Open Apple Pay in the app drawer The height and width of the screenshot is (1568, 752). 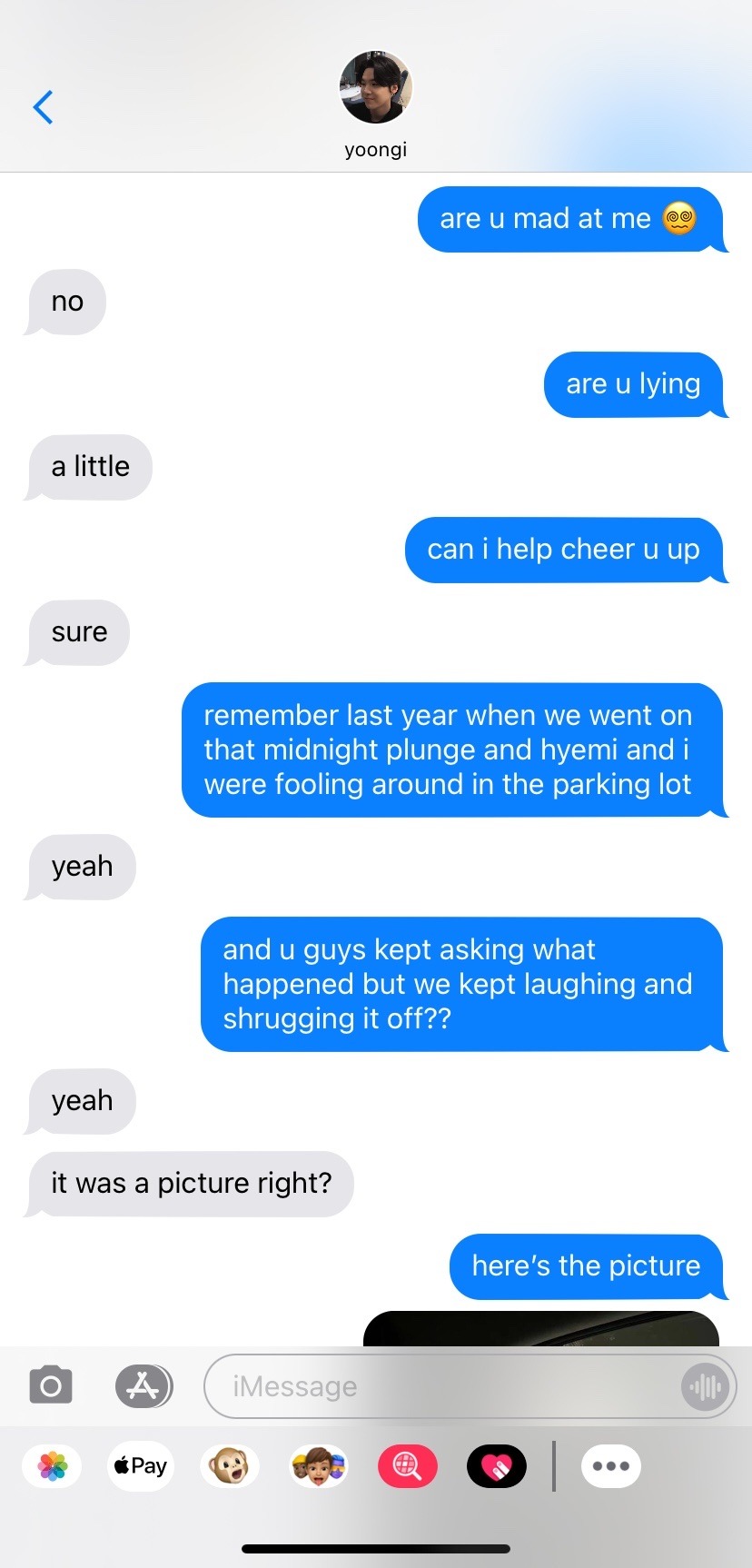click(x=141, y=1465)
